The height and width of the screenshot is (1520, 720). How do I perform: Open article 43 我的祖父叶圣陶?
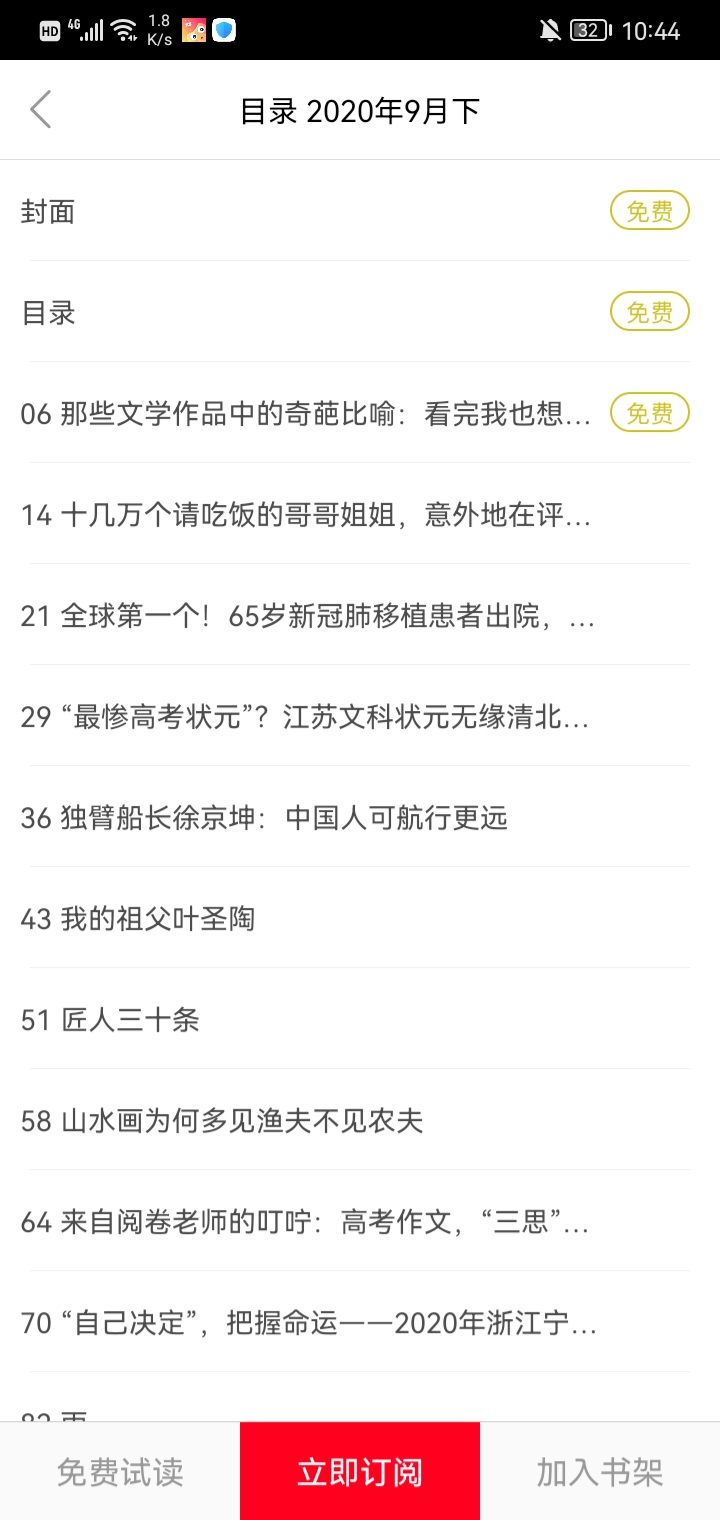click(138, 919)
